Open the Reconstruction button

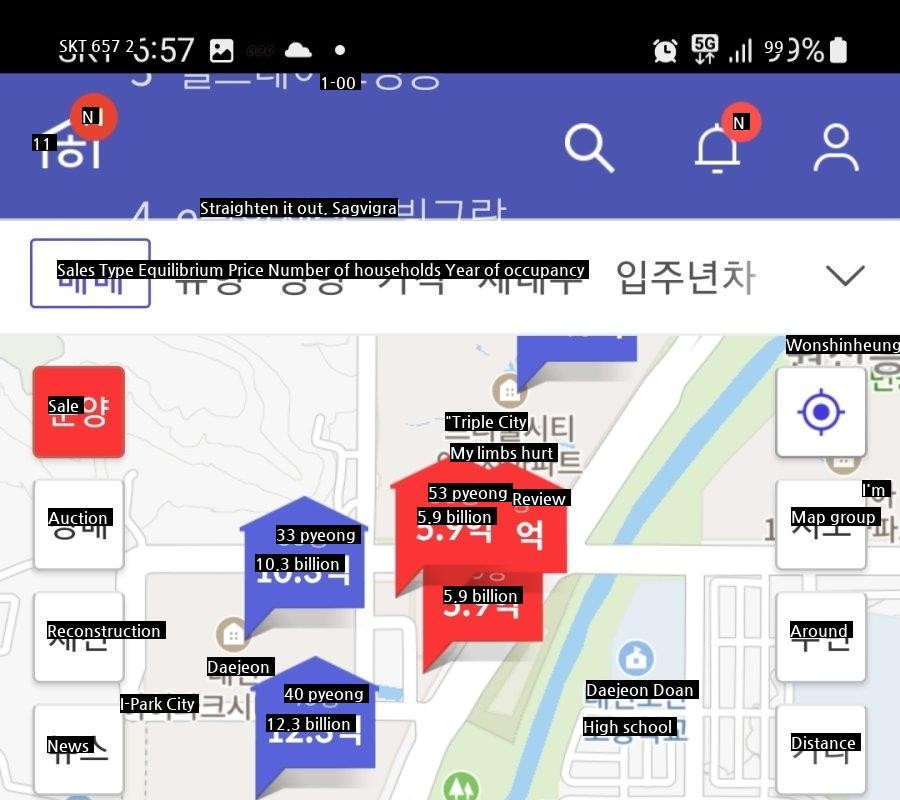point(79,637)
